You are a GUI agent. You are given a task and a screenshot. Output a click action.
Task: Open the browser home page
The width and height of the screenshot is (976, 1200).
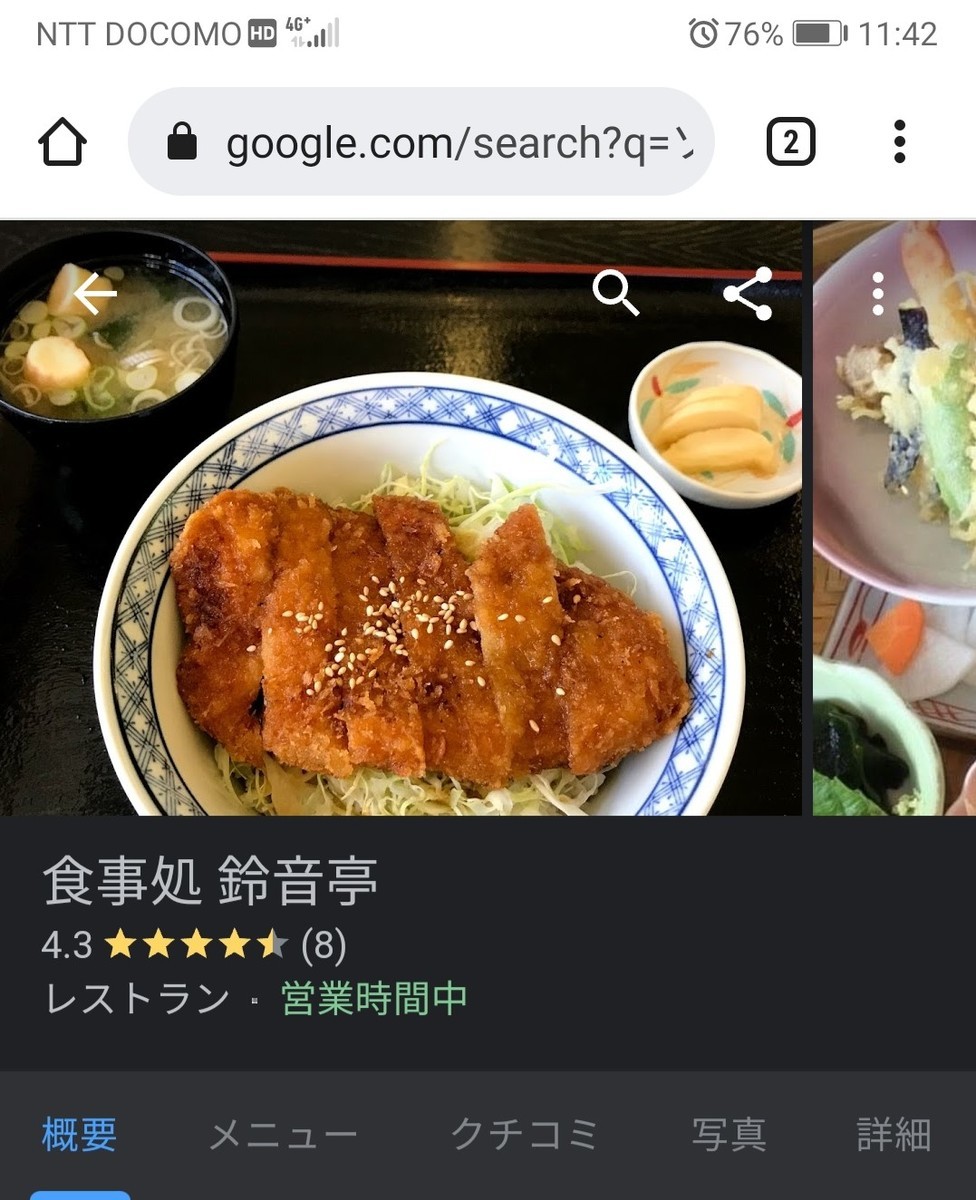62,142
